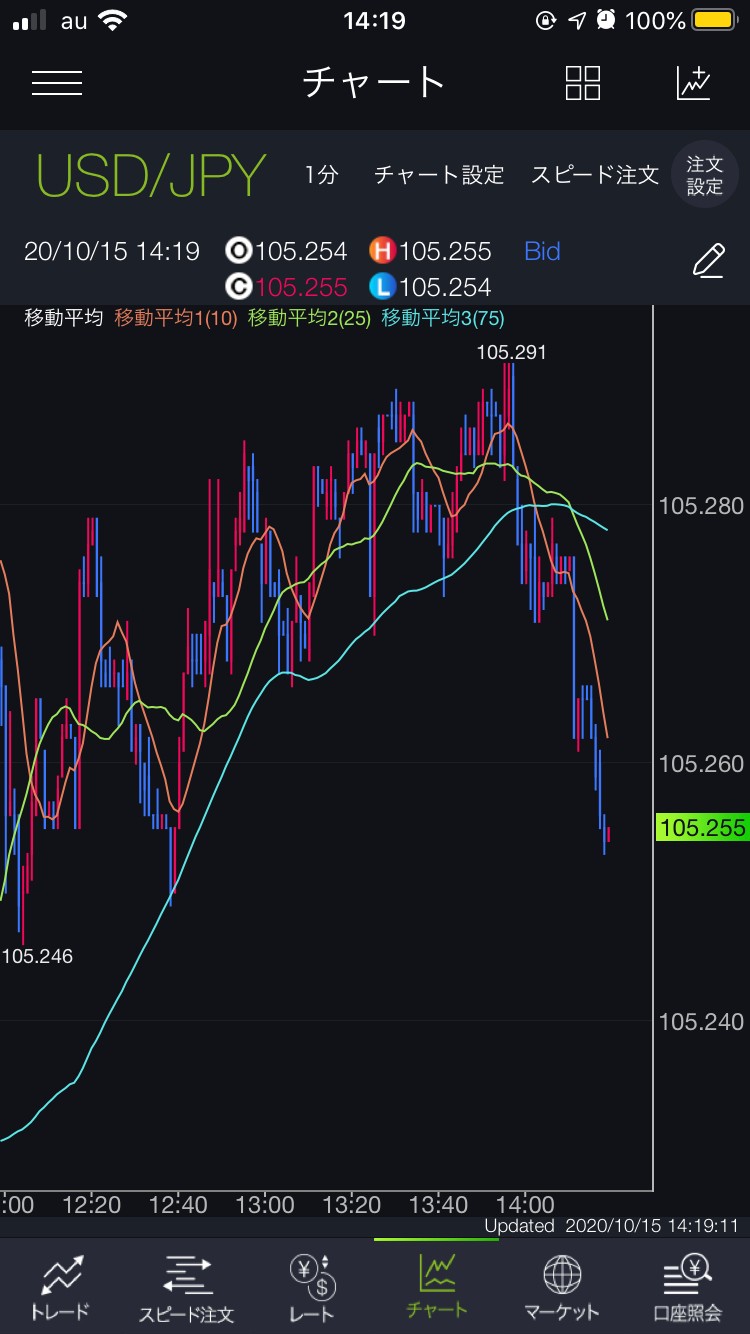Switch to the トレード tab
The width and height of the screenshot is (750, 1334).
click(x=61, y=1289)
